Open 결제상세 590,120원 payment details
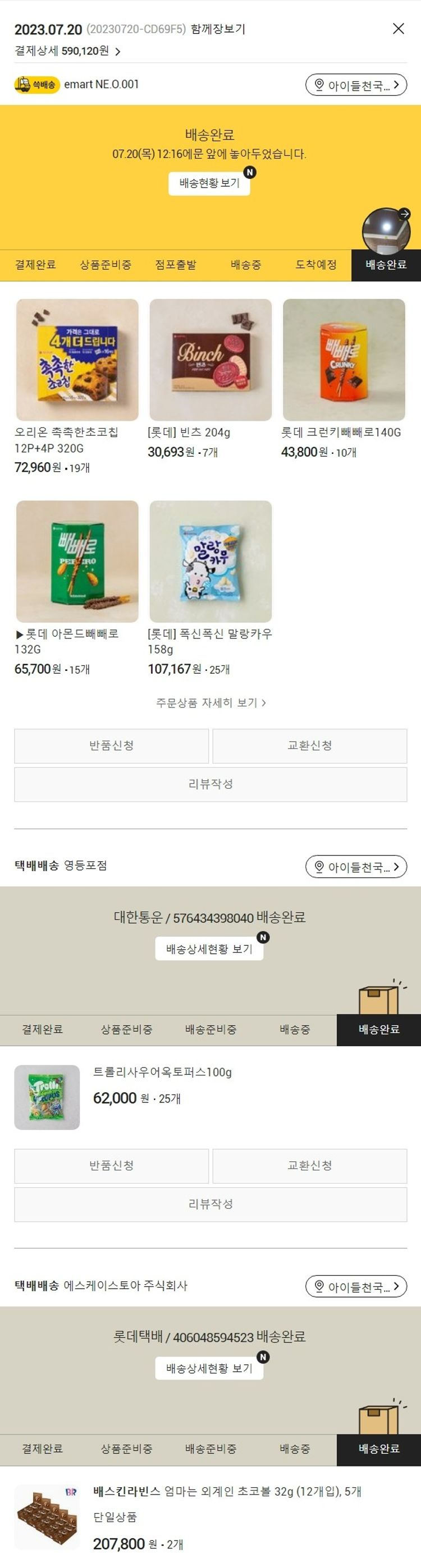The height and width of the screenshot is (1568, 421). (67, 51)
